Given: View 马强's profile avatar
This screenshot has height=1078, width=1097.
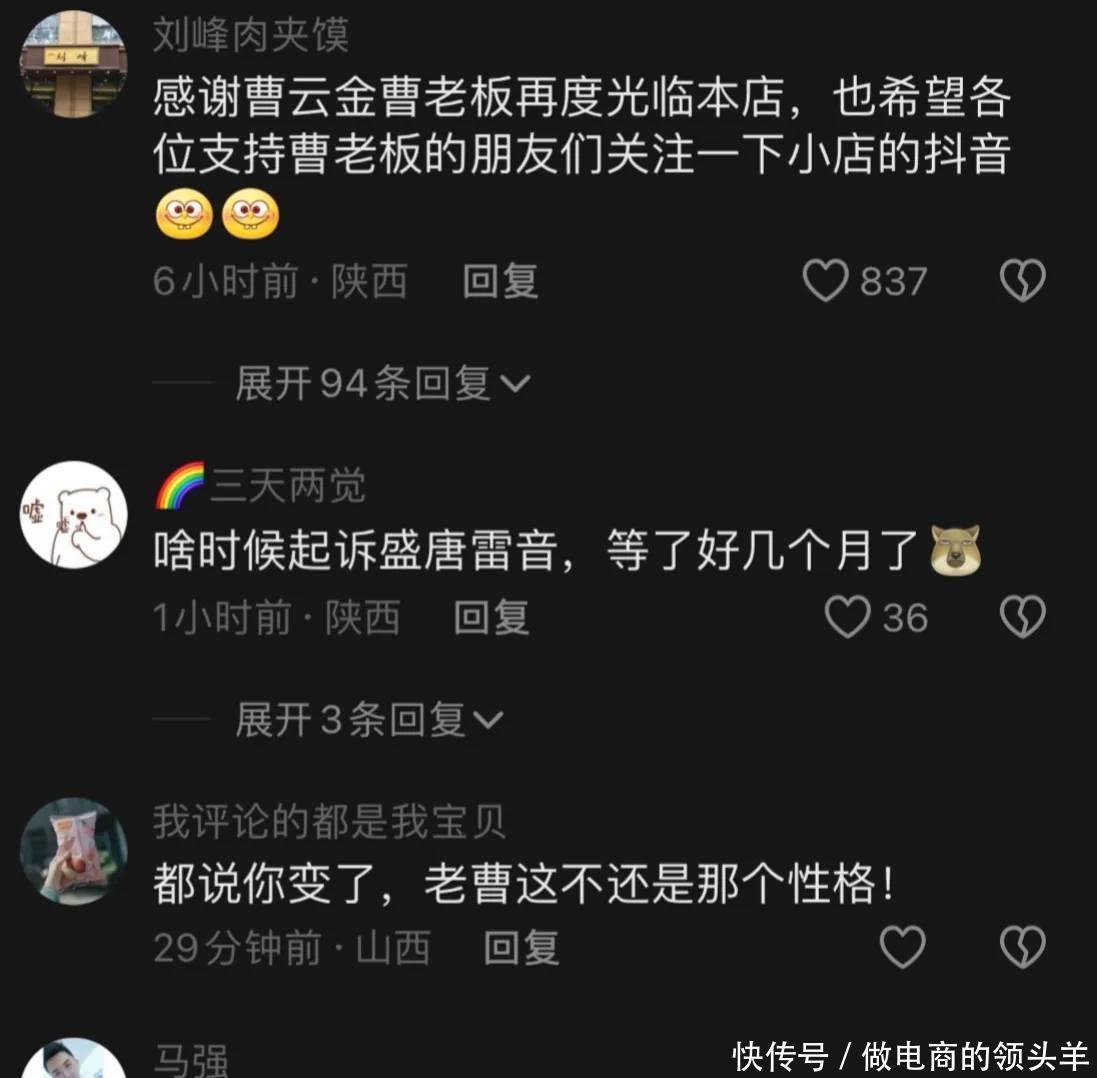Looking at the screenshot, I should point(74,1060).
